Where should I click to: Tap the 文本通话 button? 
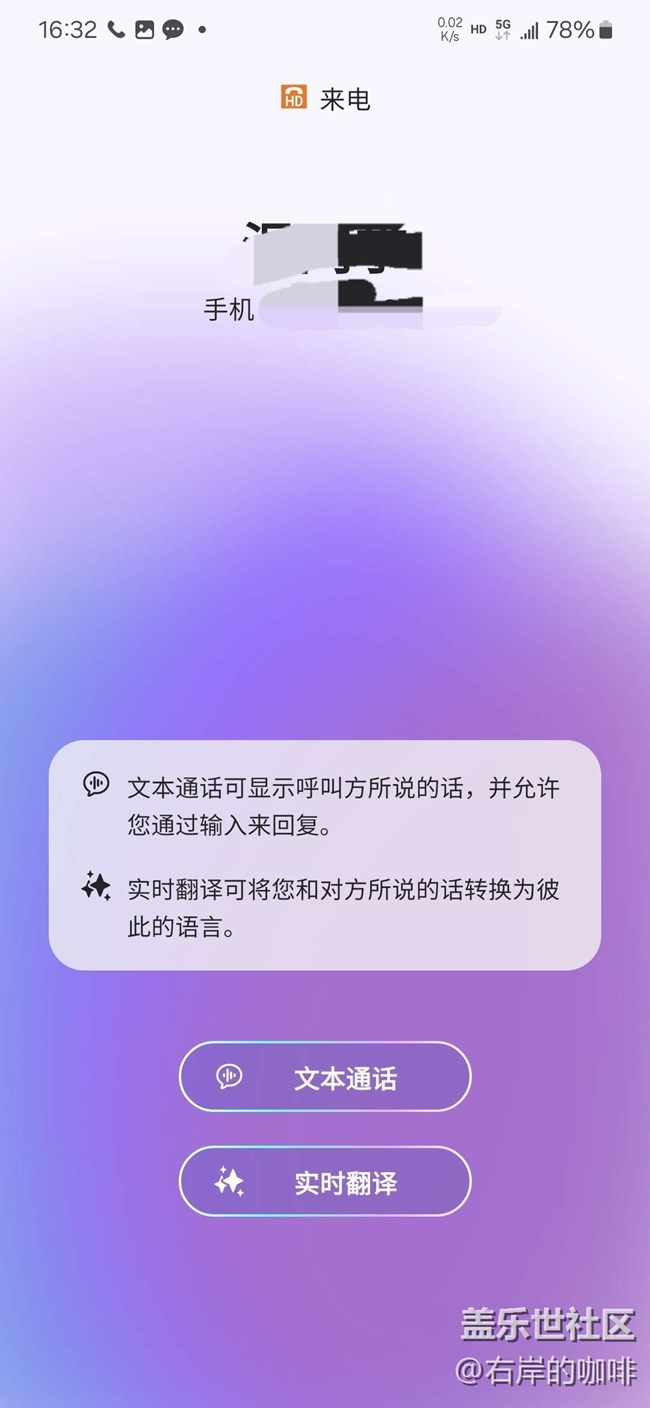pos(324,1077)
